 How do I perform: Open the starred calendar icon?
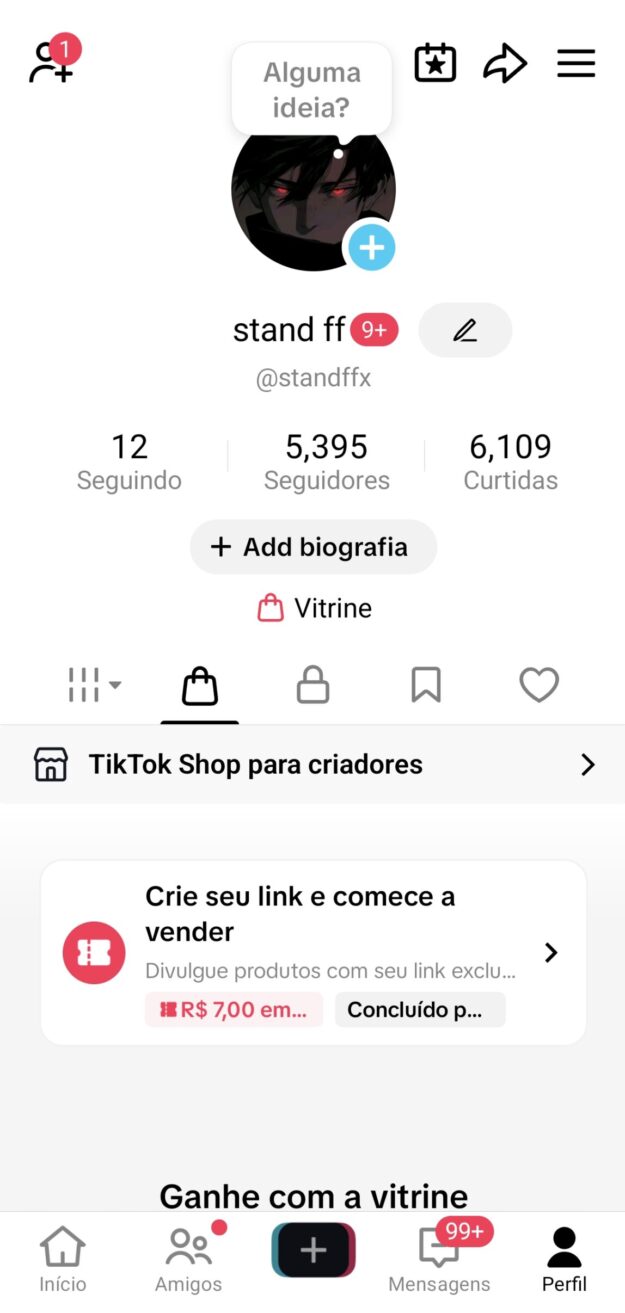[x=435, y=64]
